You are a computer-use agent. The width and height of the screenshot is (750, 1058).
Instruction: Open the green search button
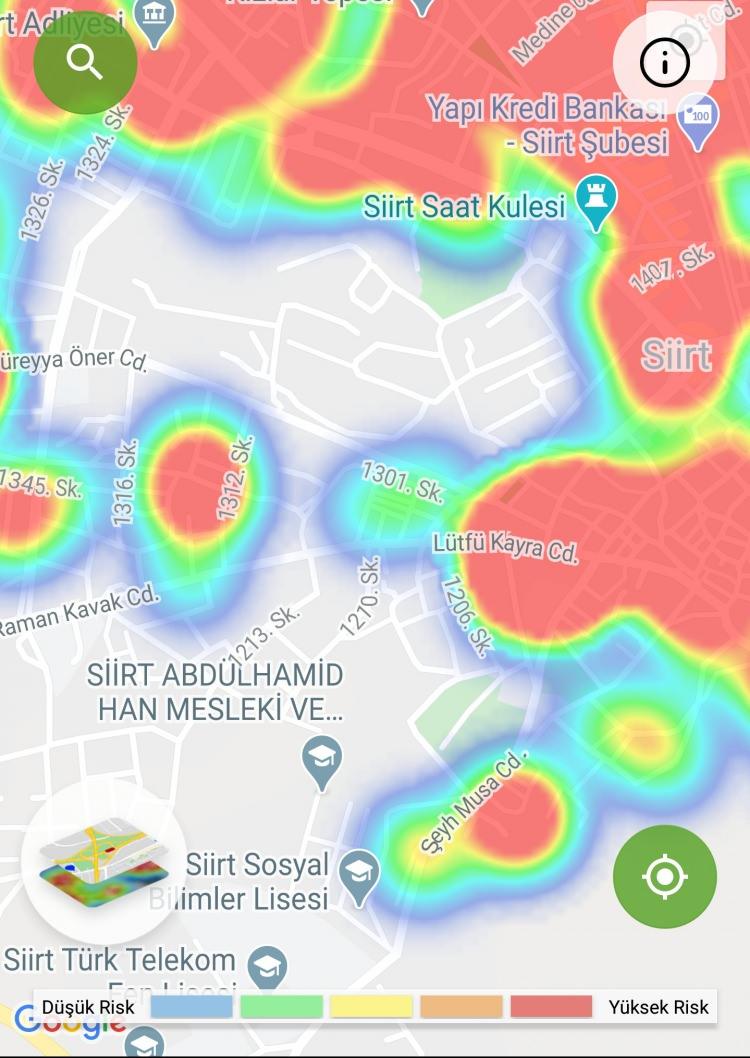tap(85, 62)
